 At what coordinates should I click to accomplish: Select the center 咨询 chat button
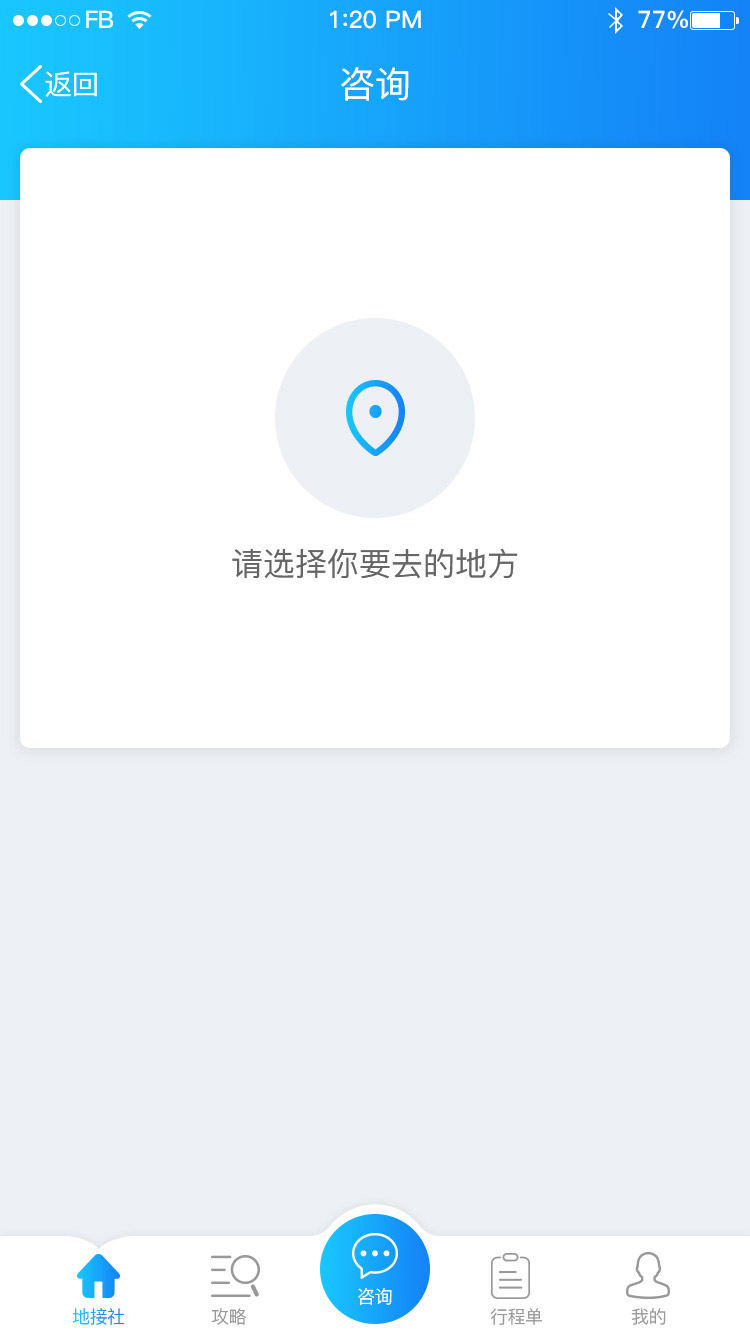pos(375,1269)
